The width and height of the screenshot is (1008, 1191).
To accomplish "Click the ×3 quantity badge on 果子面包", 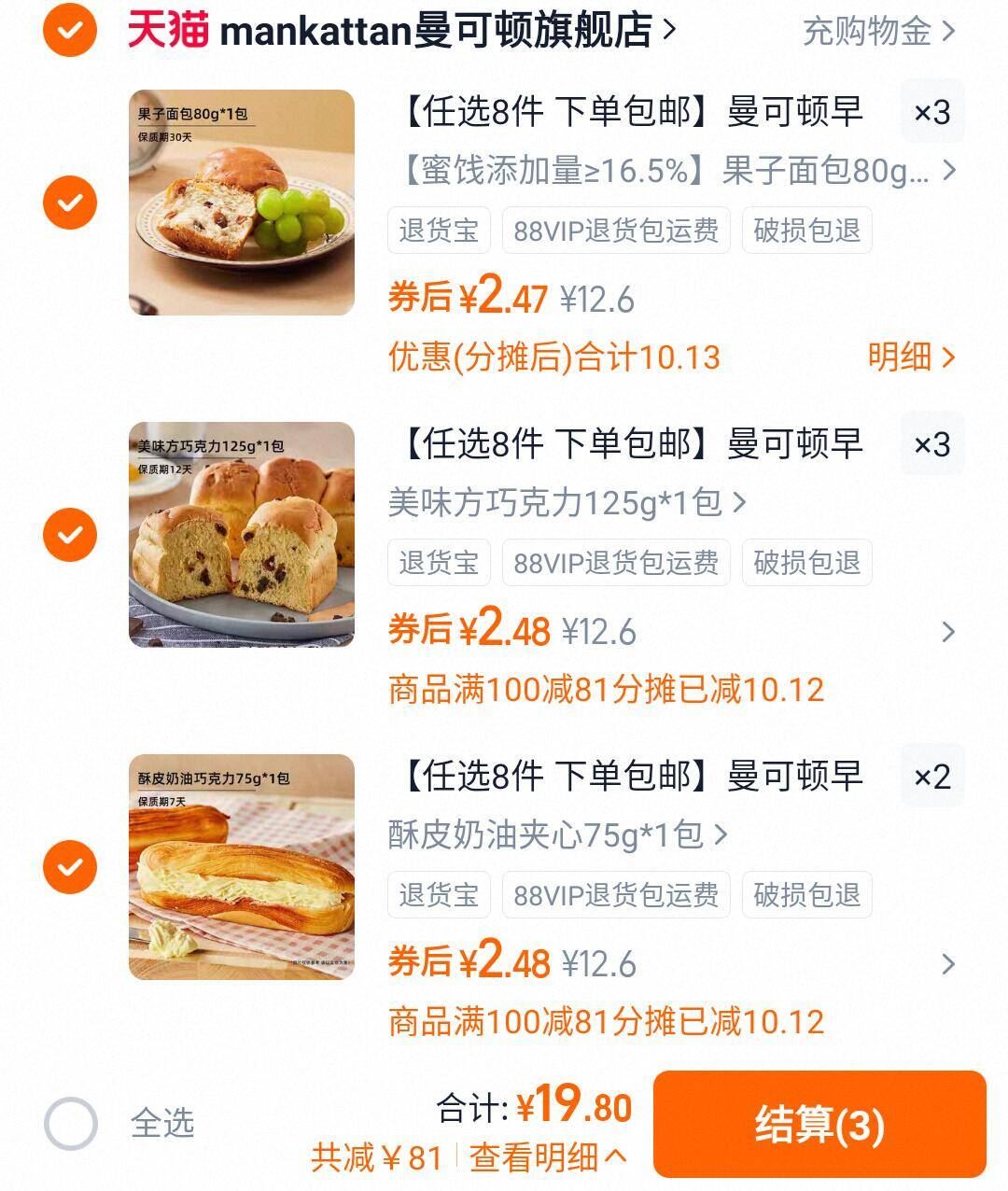I will tap(931, 111).
